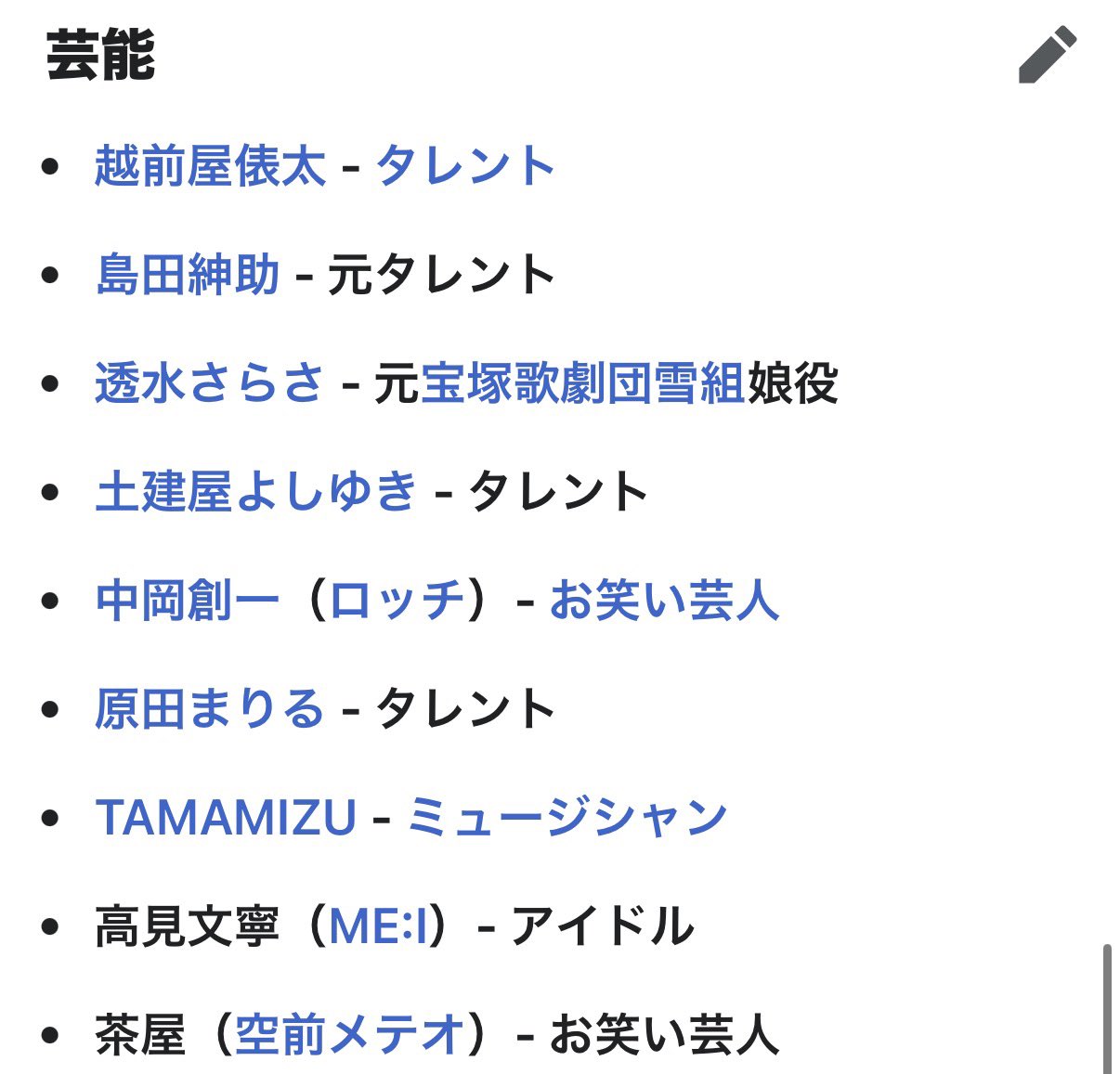View the 中岡創一 article

pyautogui.click(x=187, y=601)
